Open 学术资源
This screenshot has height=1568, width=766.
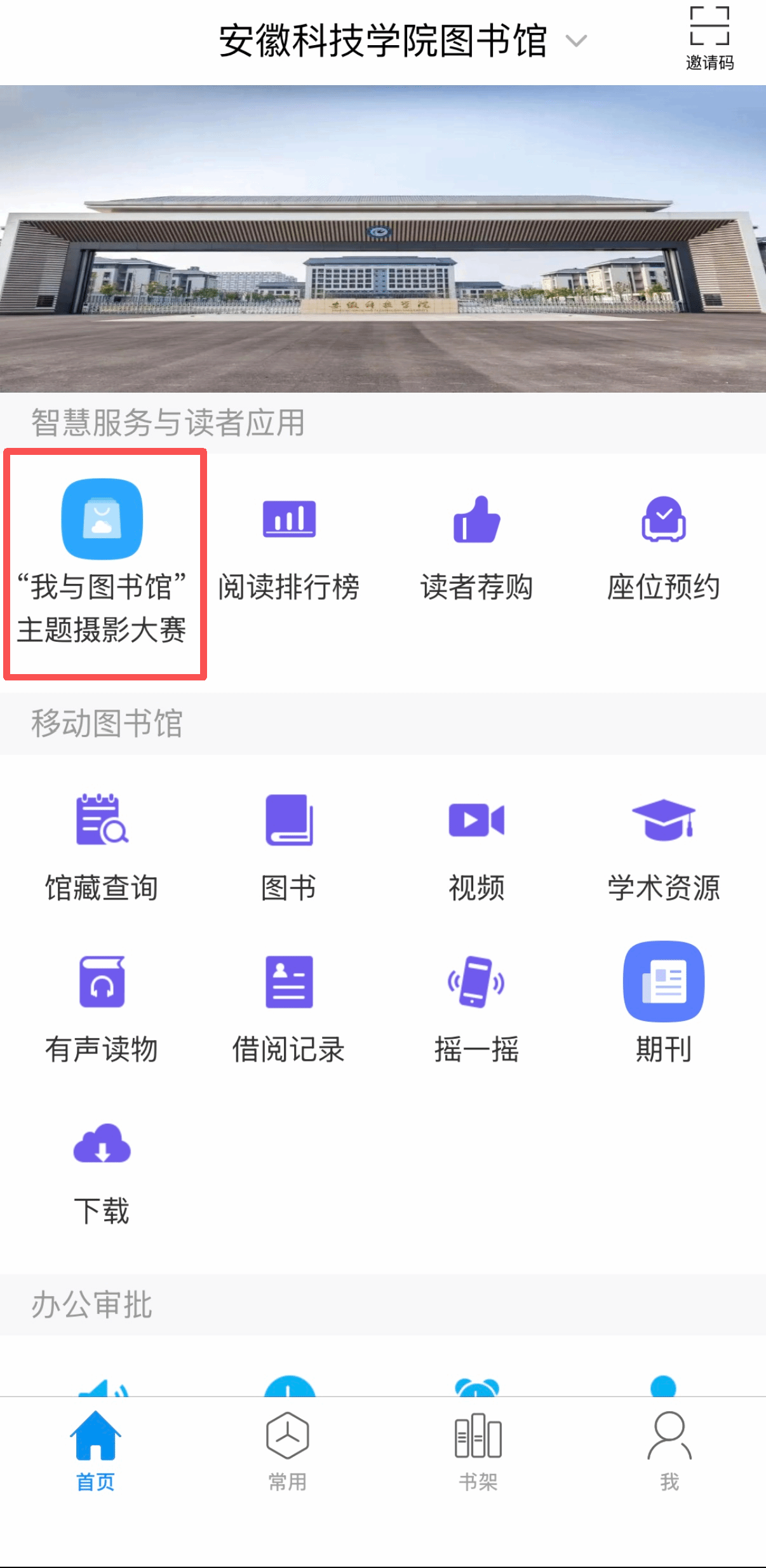click(664, 845)
